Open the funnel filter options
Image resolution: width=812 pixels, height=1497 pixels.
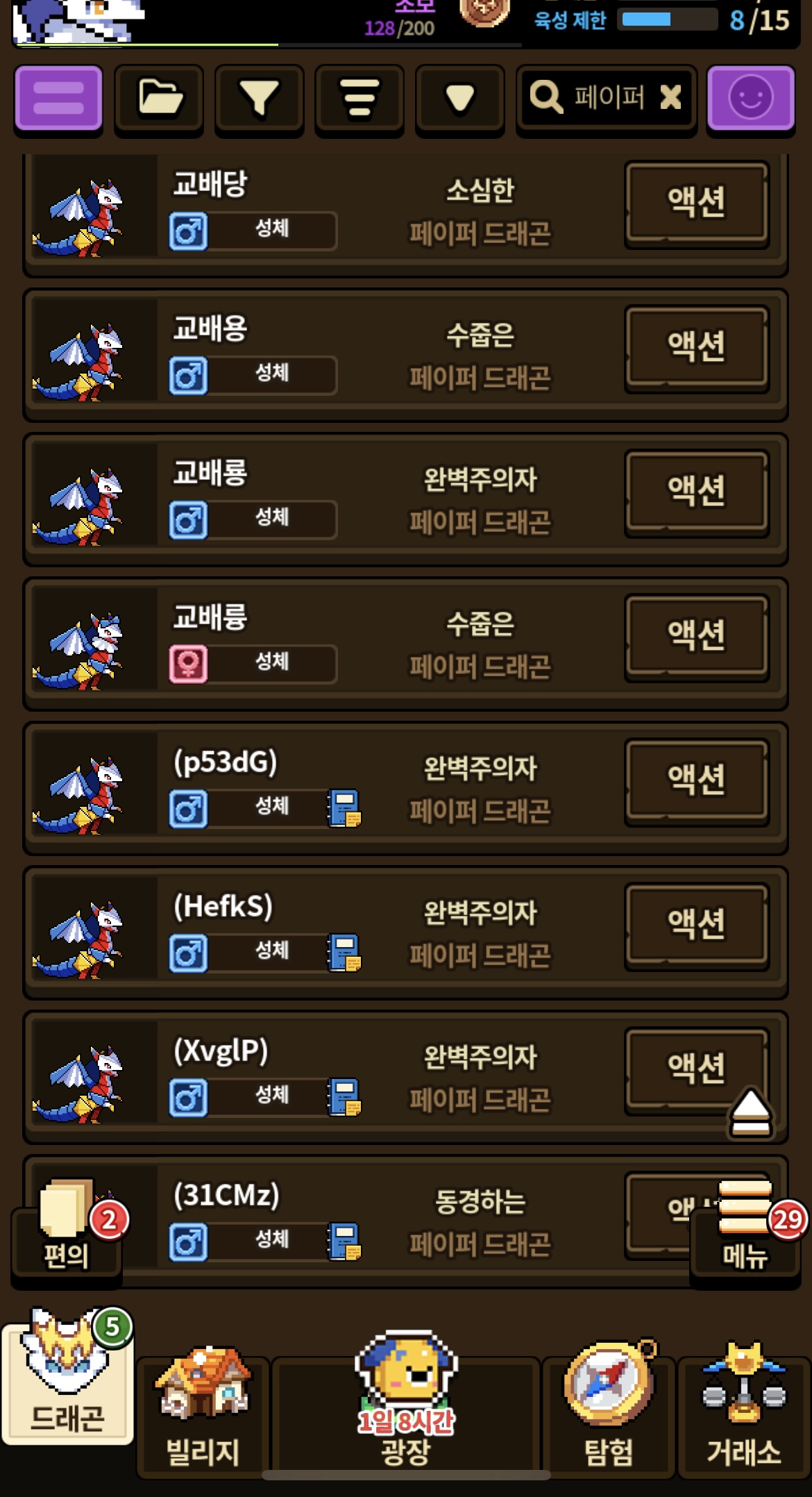tap(259, 98)
